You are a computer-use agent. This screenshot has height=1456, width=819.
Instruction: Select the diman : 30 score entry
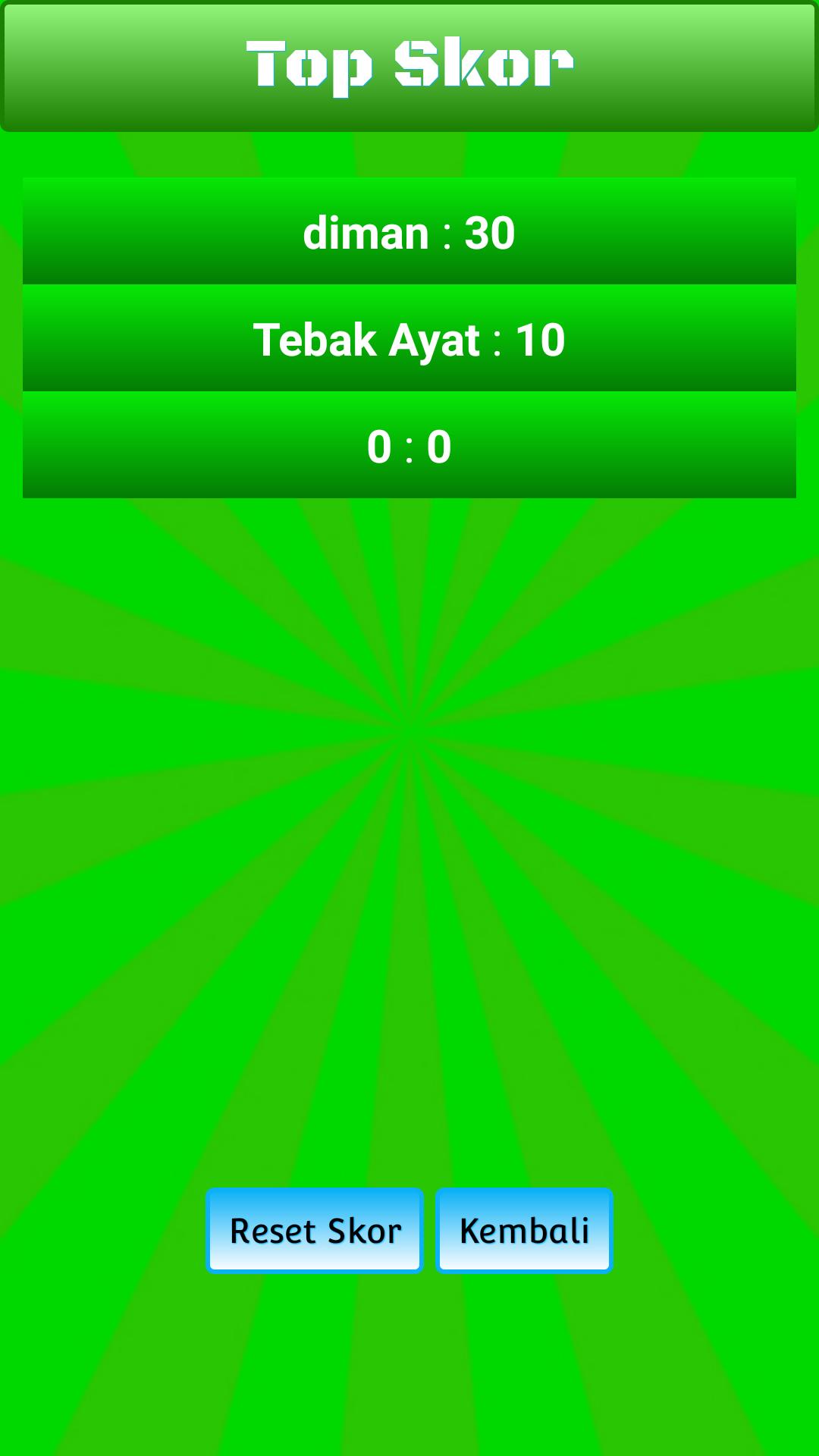click(x=409, y=232)
